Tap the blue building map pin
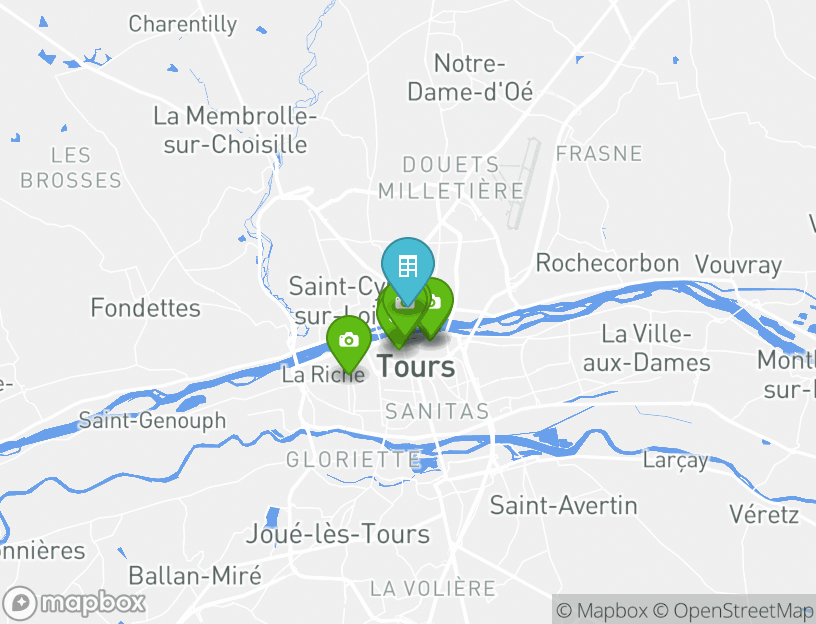 (x=407, y=266)
